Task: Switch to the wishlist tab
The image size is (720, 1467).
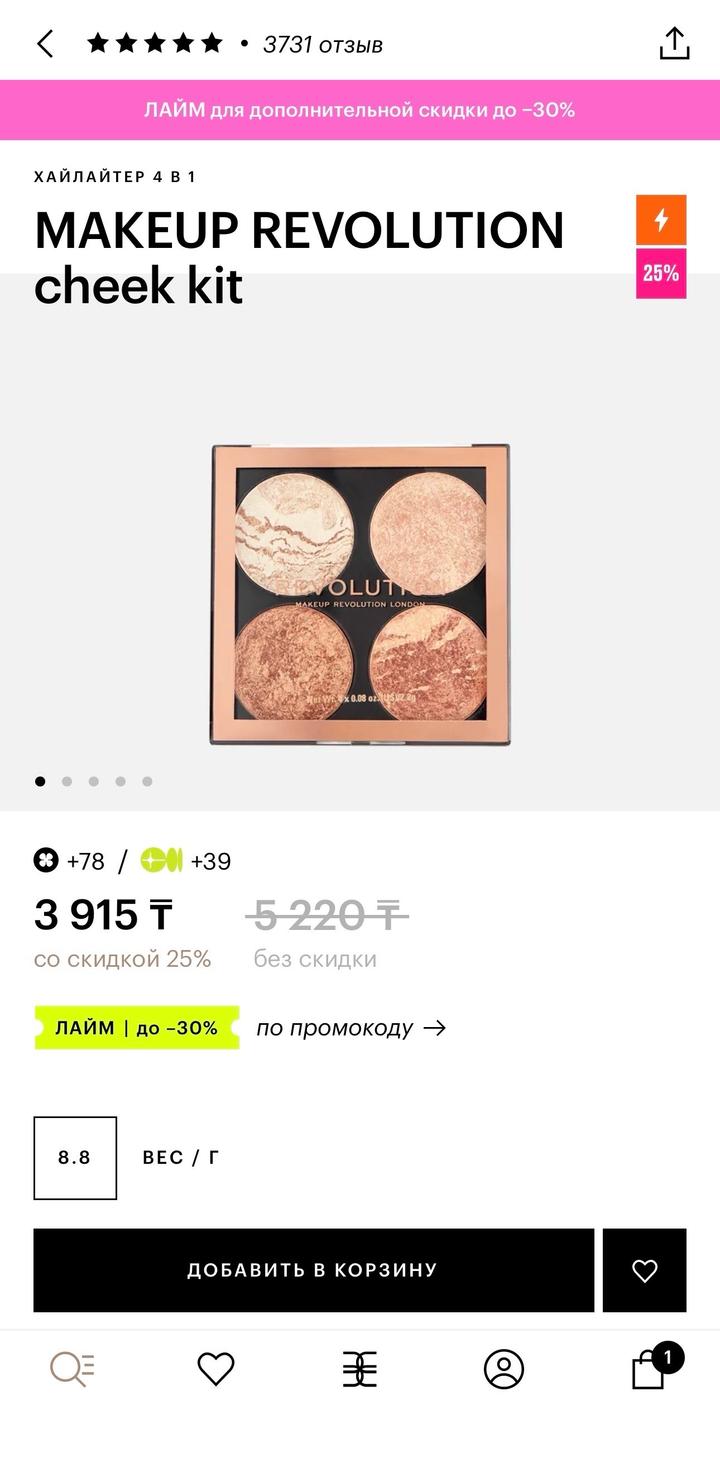Action: click(216, 1369)
